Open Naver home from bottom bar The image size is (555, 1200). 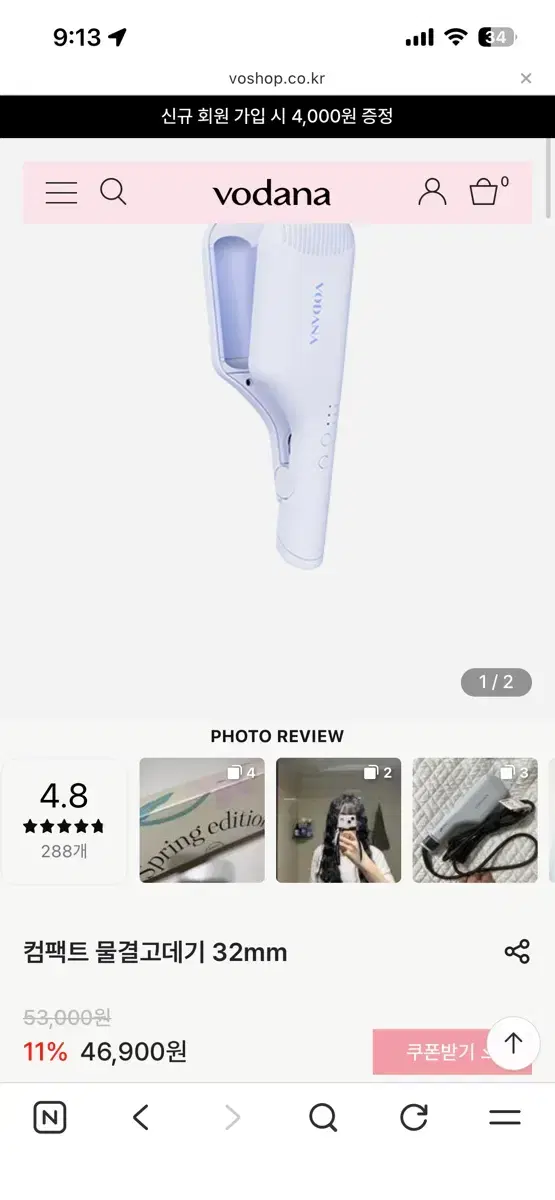[x=50, y=1117]
